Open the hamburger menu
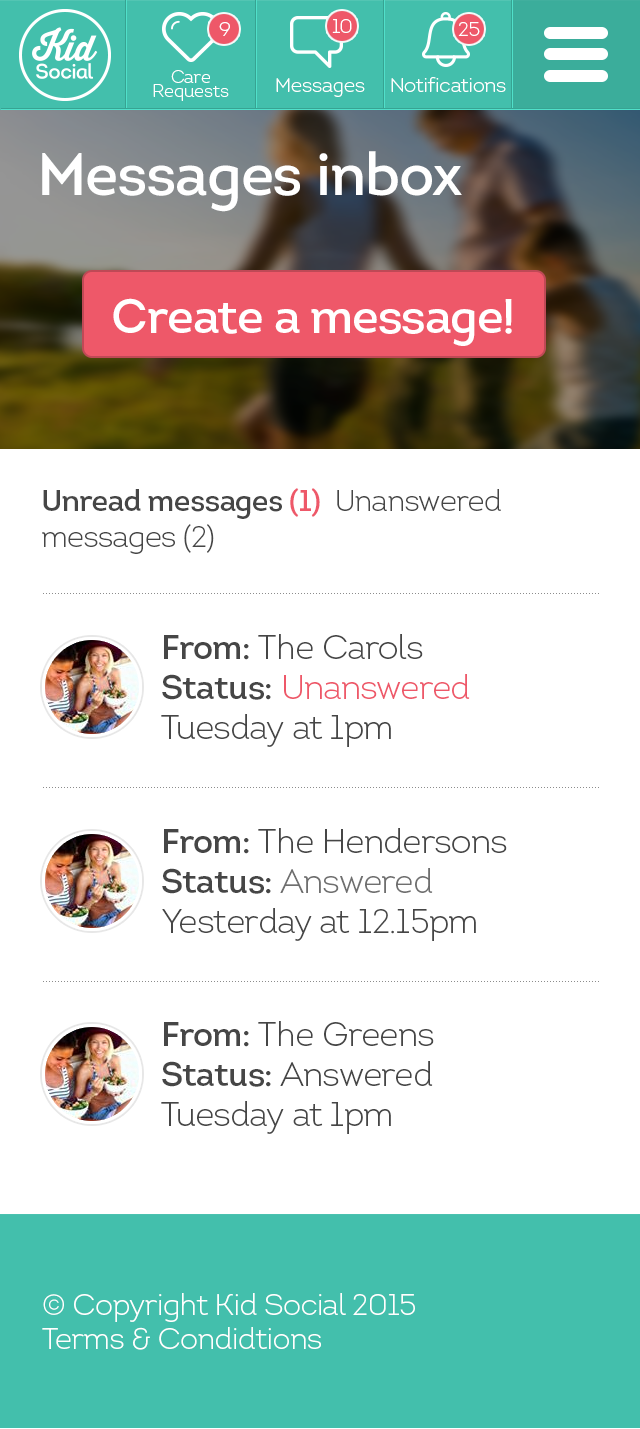 (x=576, y=55)
